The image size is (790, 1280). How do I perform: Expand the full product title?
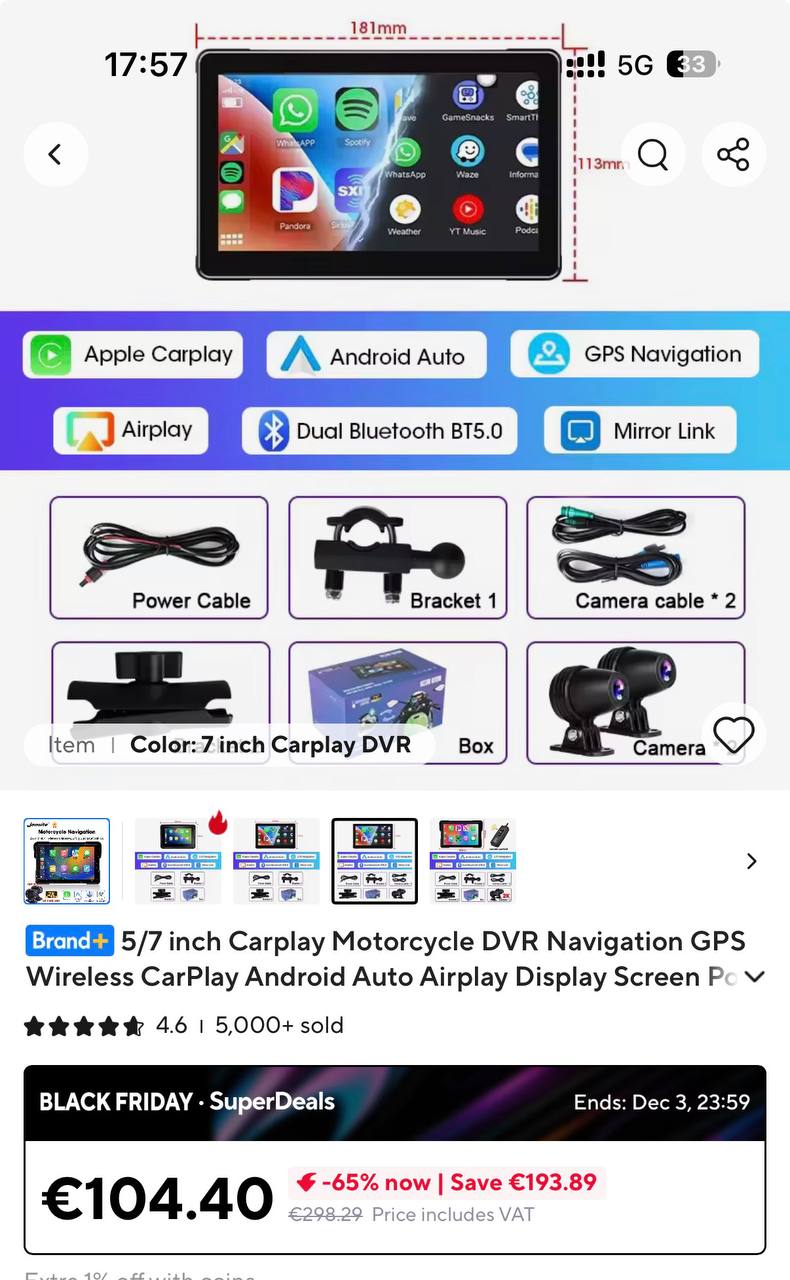(755, 977)
